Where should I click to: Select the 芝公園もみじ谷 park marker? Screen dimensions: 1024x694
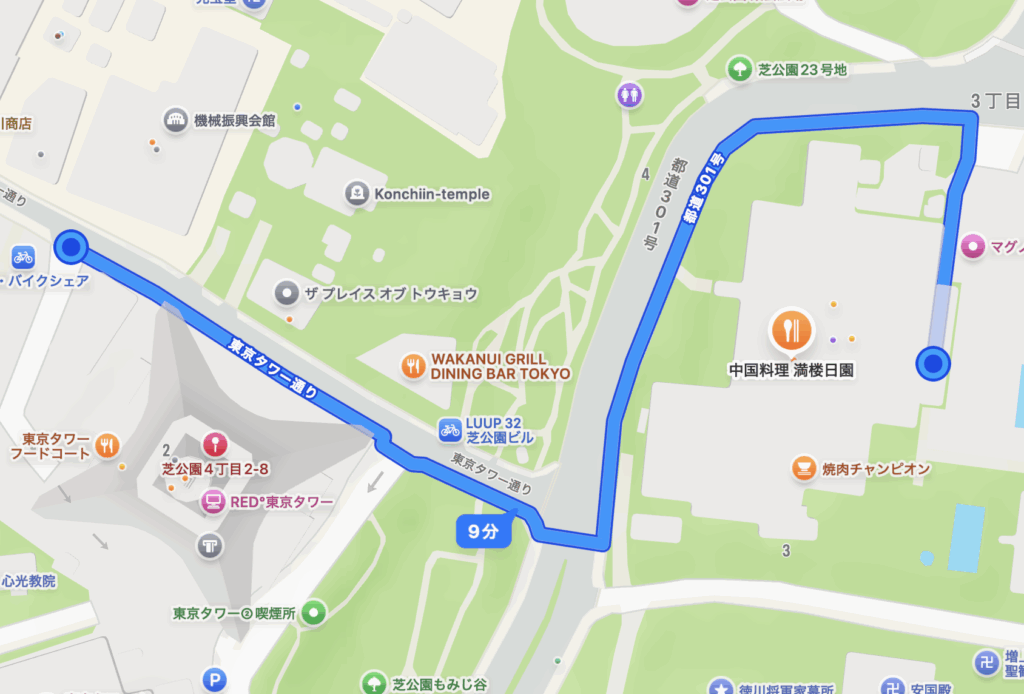[374, 684]
